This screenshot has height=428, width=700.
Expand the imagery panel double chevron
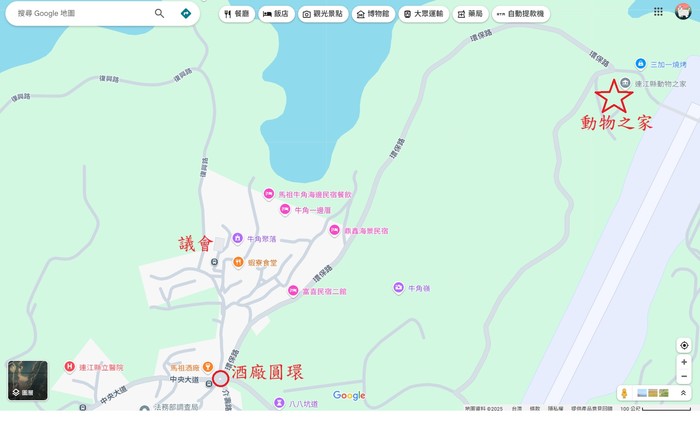click(x=684, y=393)
